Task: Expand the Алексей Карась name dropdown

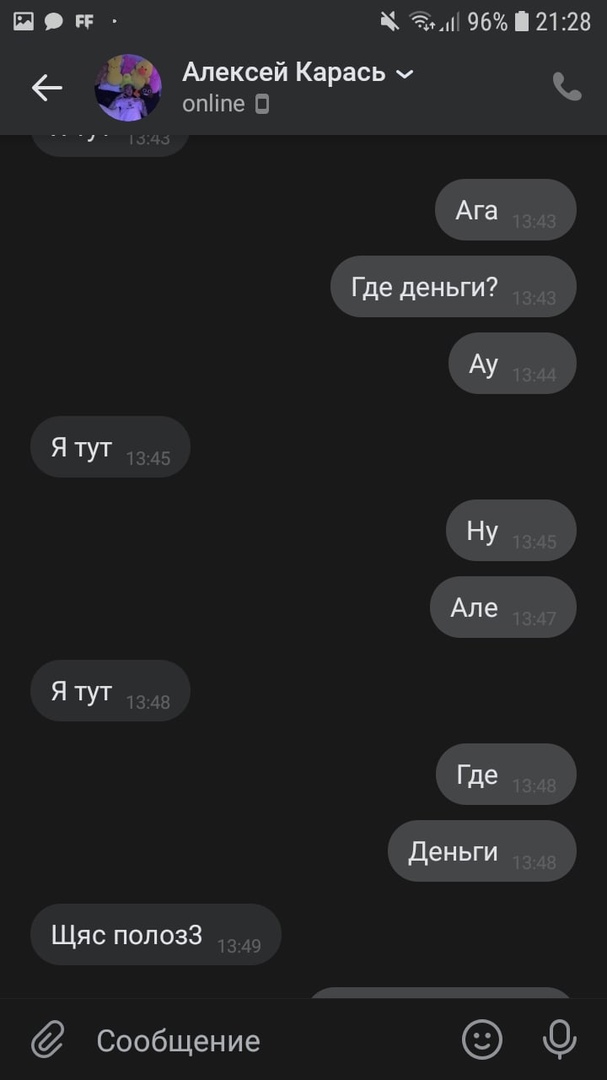Action: click(x=404, y=74)
